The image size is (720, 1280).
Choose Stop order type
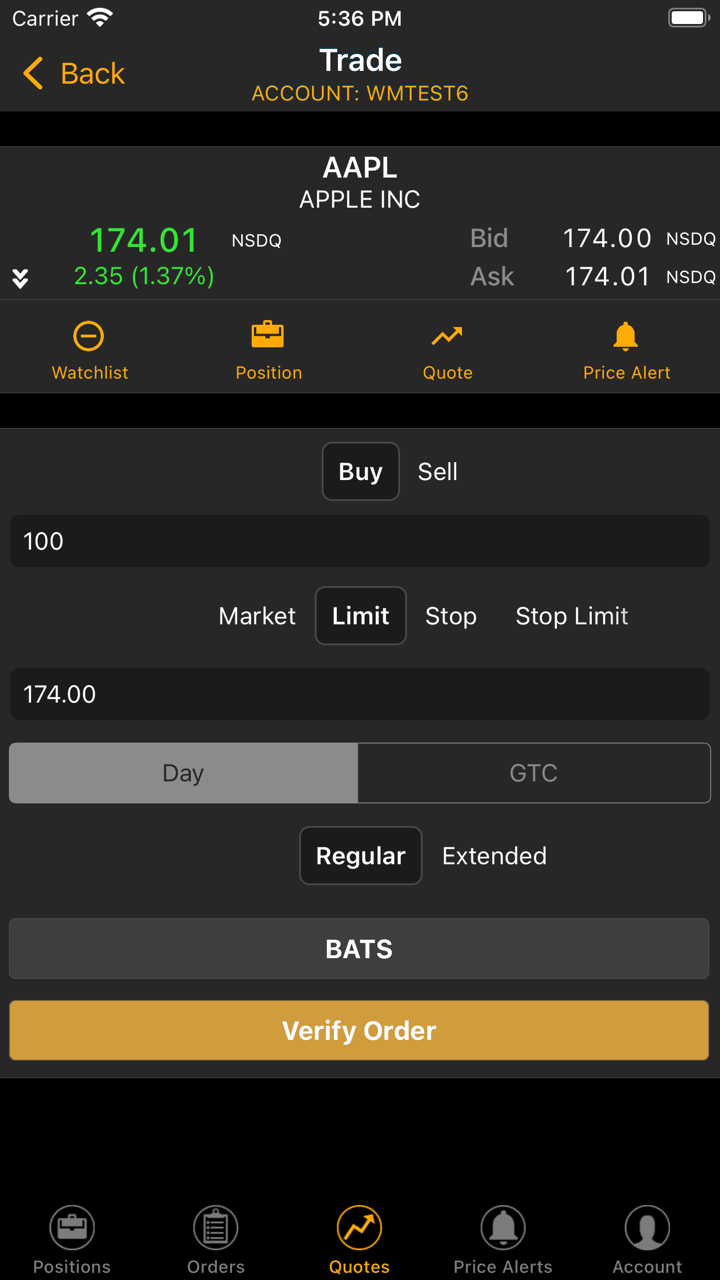(451, 616)
